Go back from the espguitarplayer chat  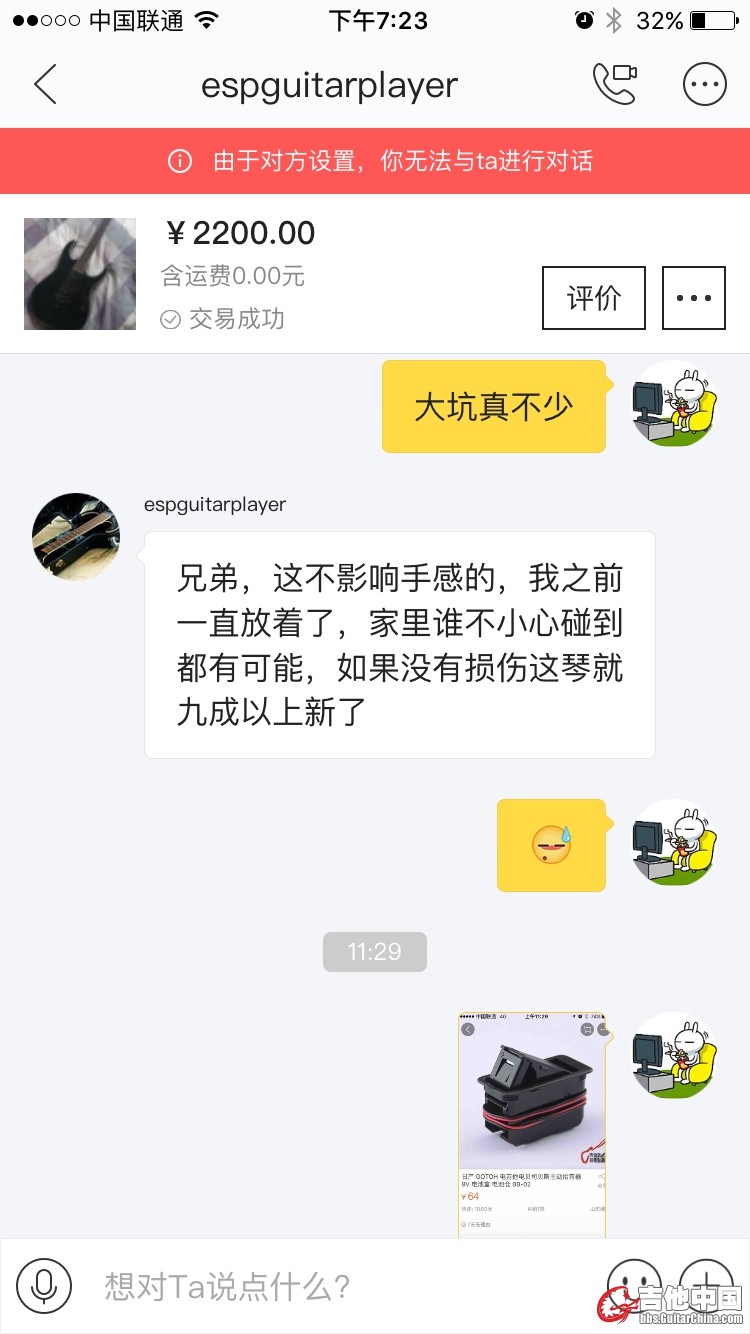pyautogui.click(x=46, y=85)
